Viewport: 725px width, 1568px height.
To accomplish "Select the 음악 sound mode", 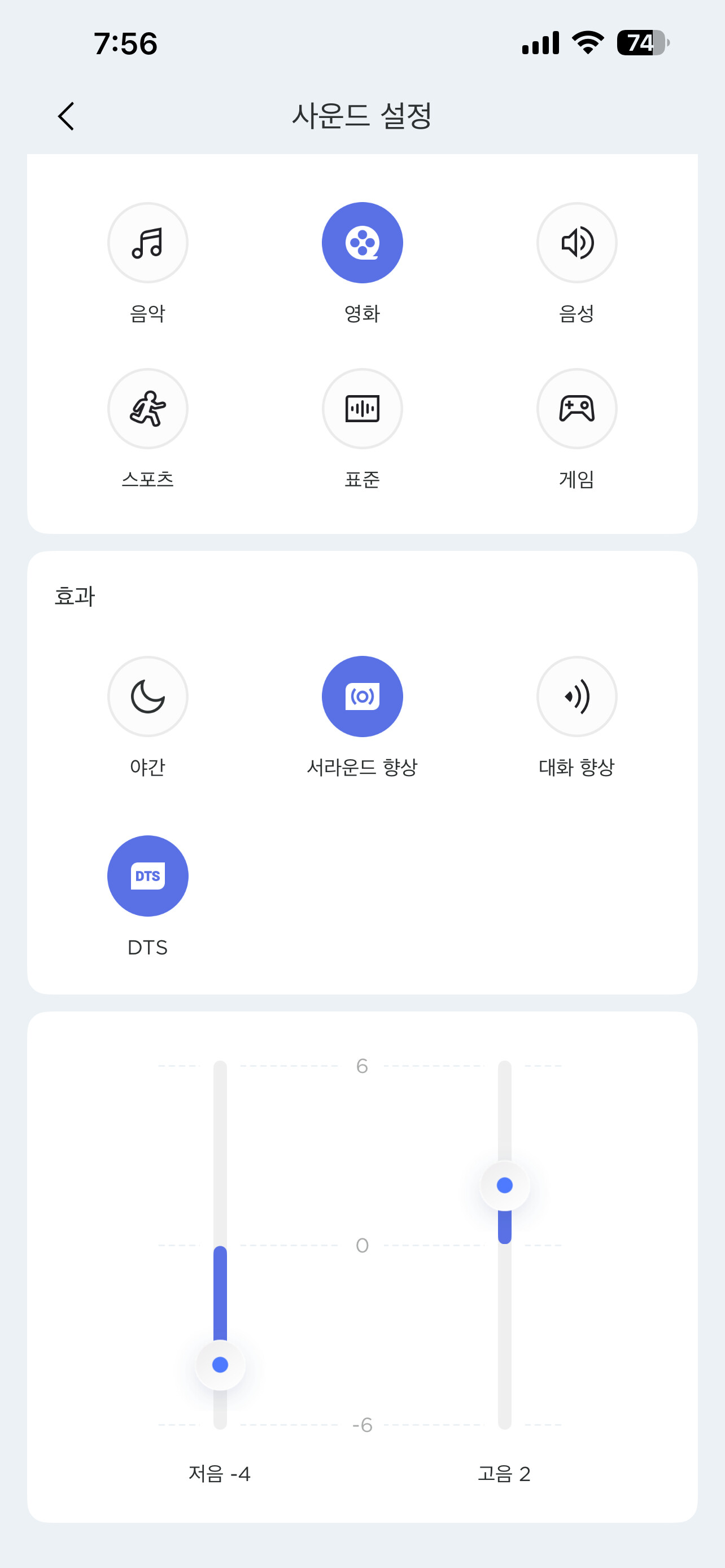I will [x=147, y=243].
